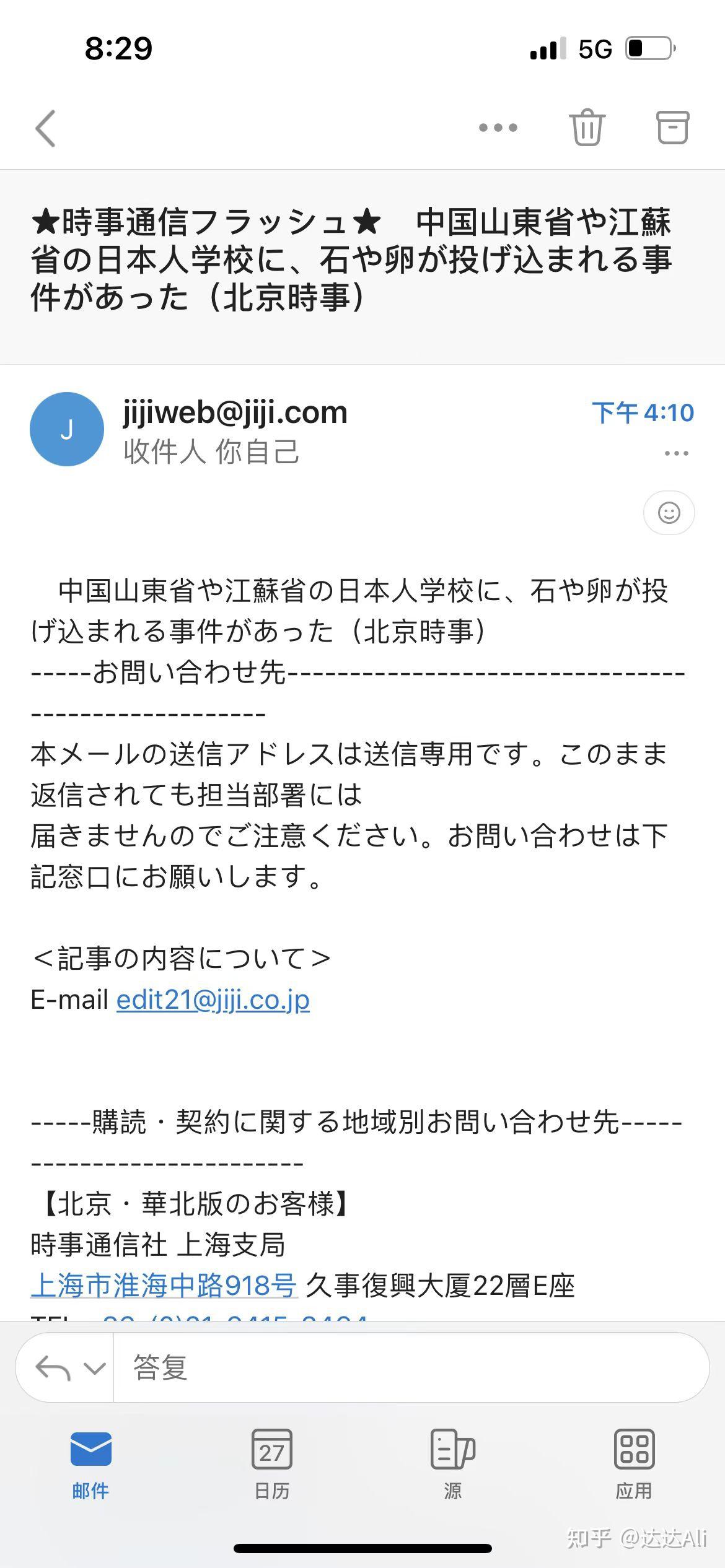Tap the 答复 reply field
This screenshot has width=725, height=1568.
tap(411, 1367)
